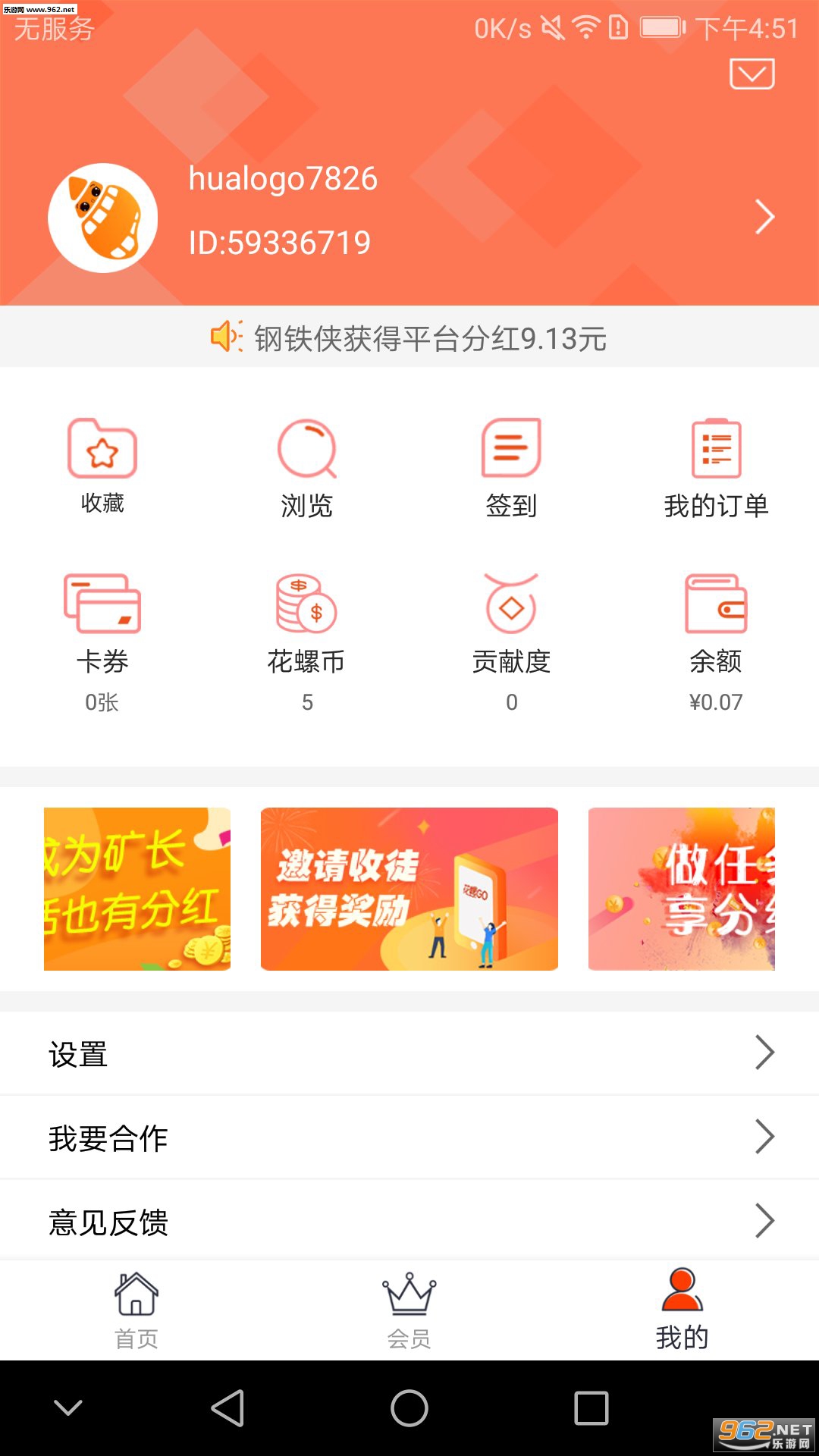
Task: Open 贡献度 contribution
Action: [511, 642]
